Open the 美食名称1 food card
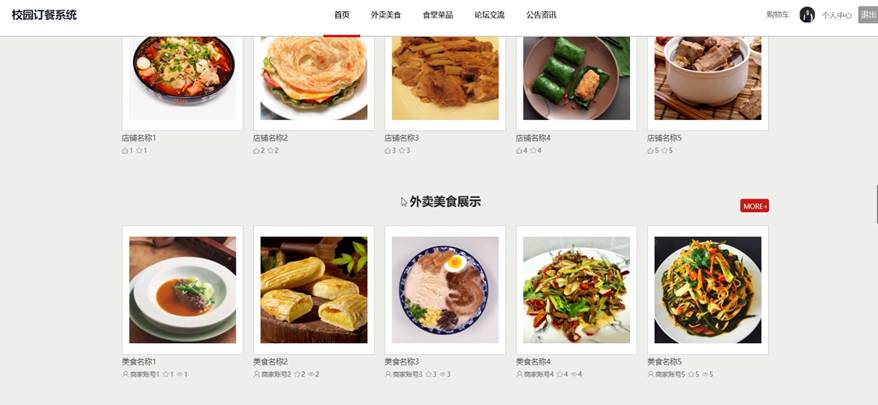 [x=182, y=290]
